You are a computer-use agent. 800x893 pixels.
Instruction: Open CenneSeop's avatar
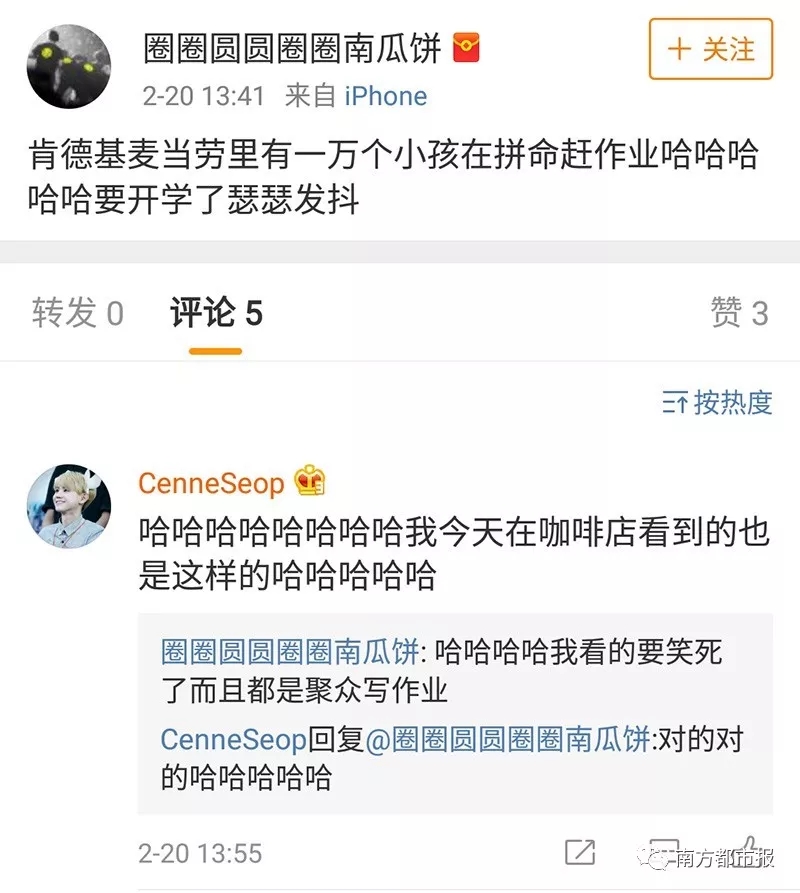click(x=68, y=506)
